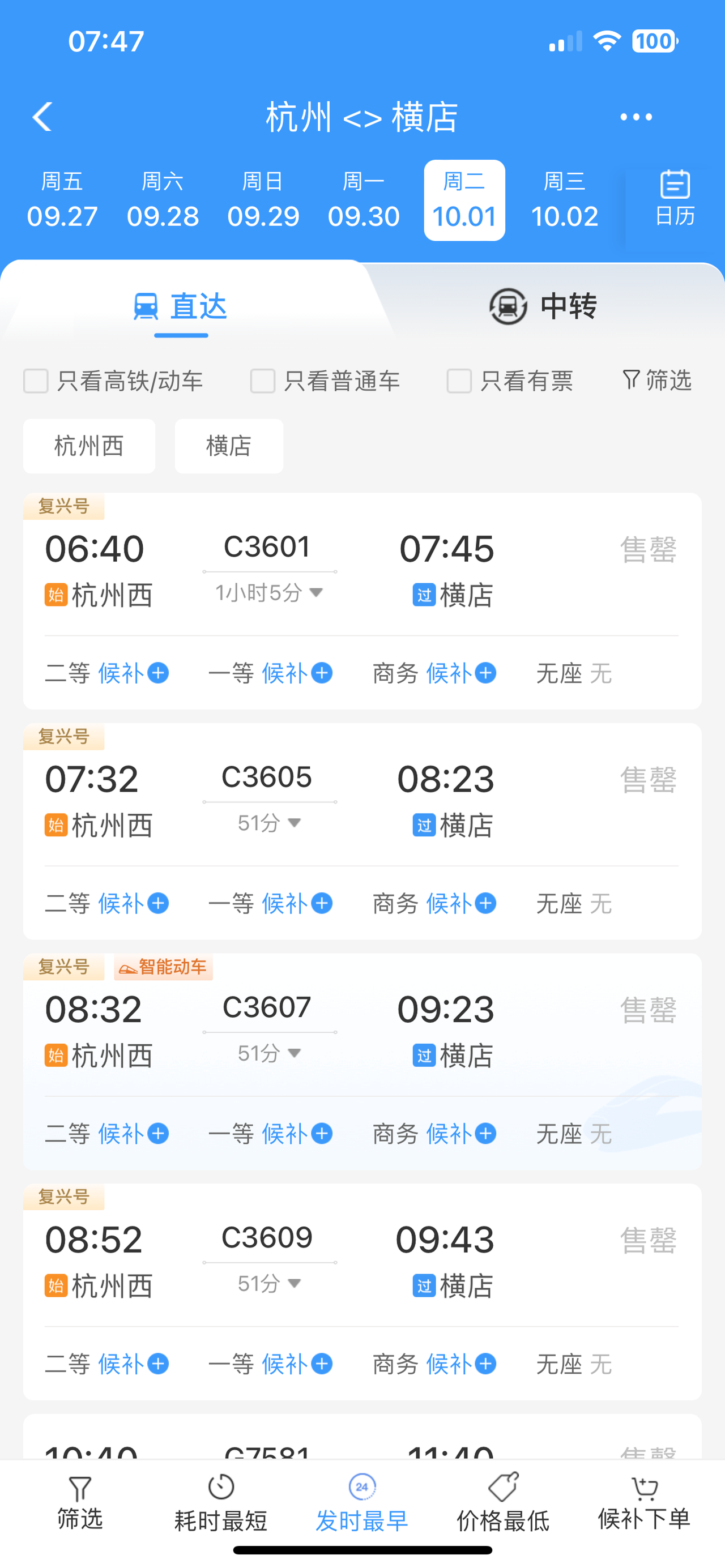725x1568 pixels.
Task: Open the 日历 calendar picker
Action: pyautogui.click(x=675, y=198)
